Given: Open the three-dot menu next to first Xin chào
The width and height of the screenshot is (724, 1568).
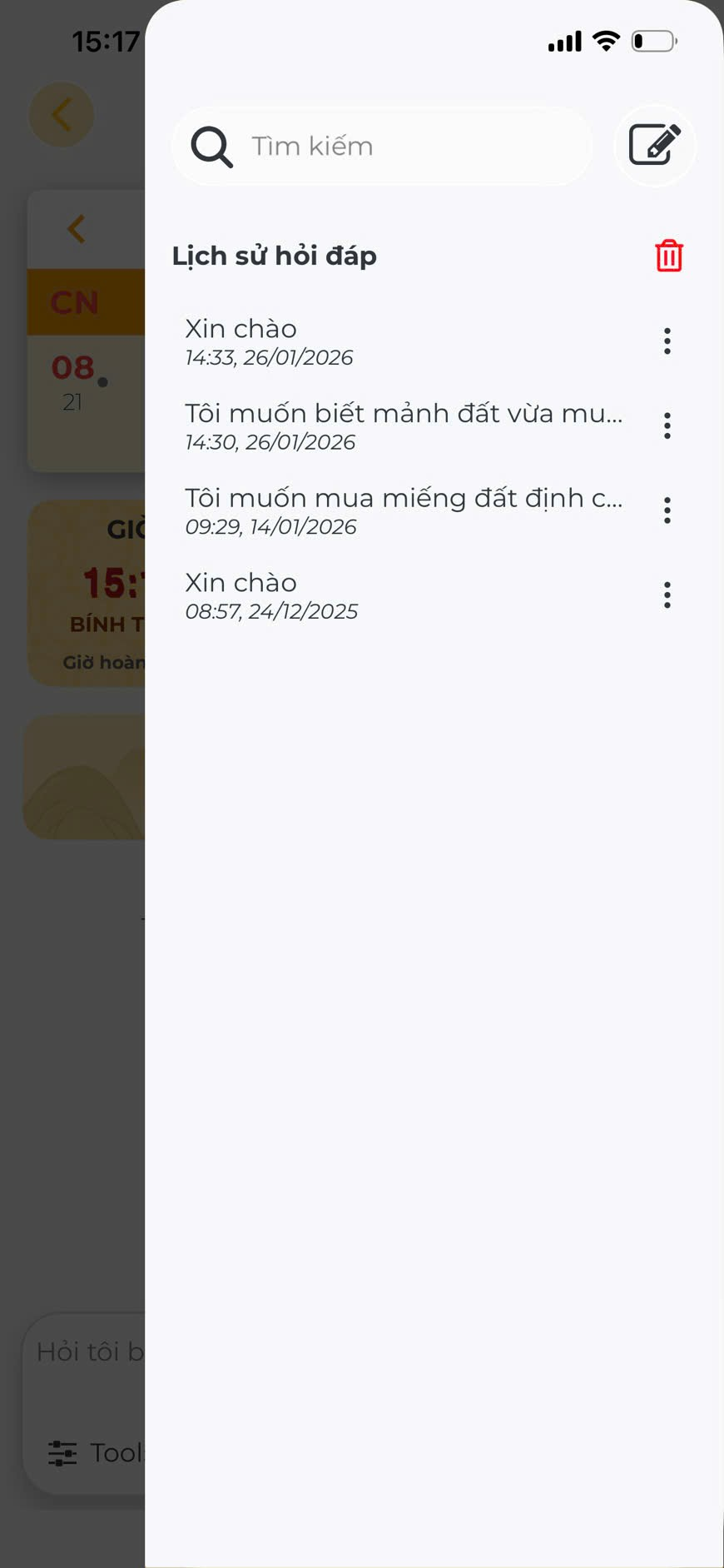Looking at the screenshot, I should click(667, 341).
